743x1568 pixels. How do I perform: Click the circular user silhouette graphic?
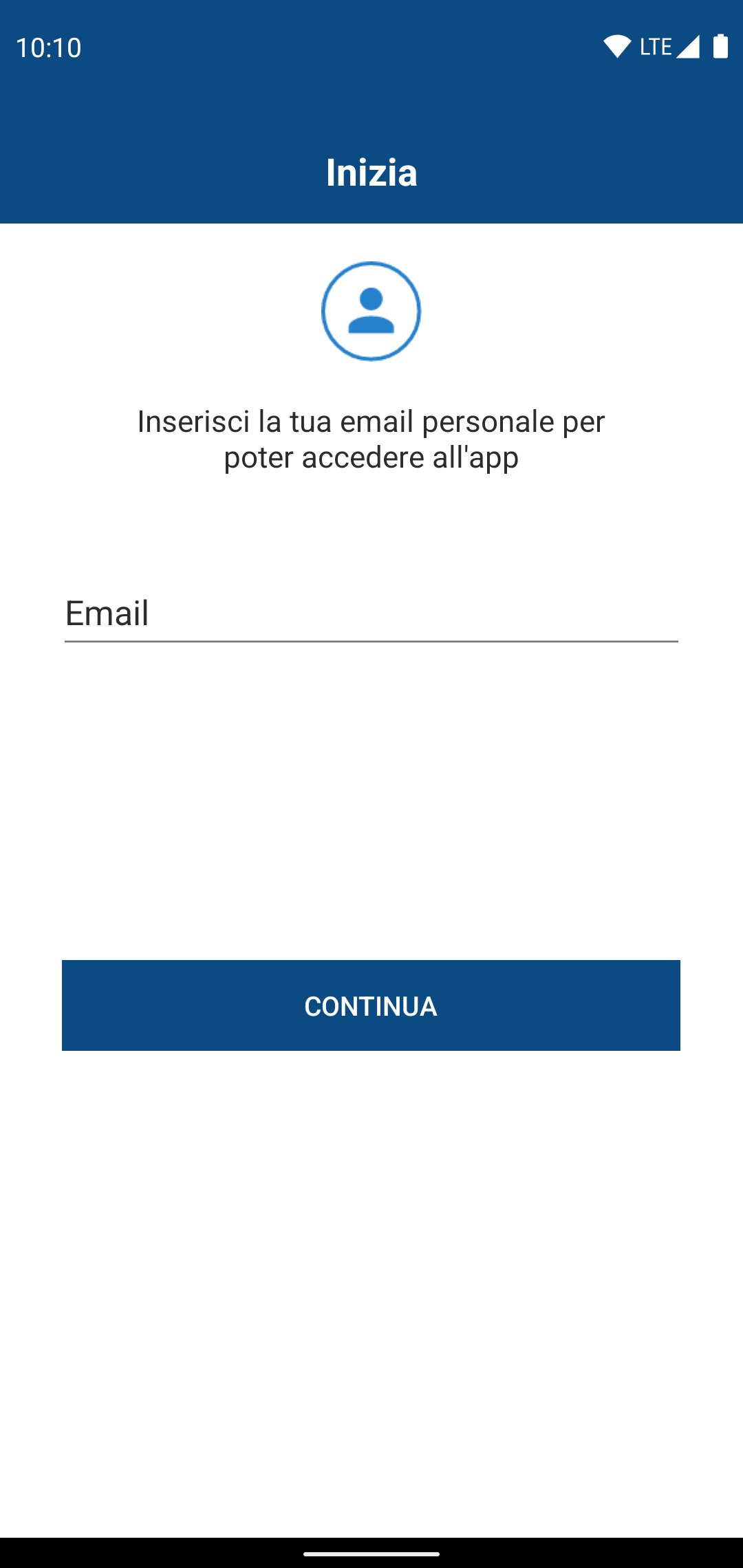(x=371, y=311)
